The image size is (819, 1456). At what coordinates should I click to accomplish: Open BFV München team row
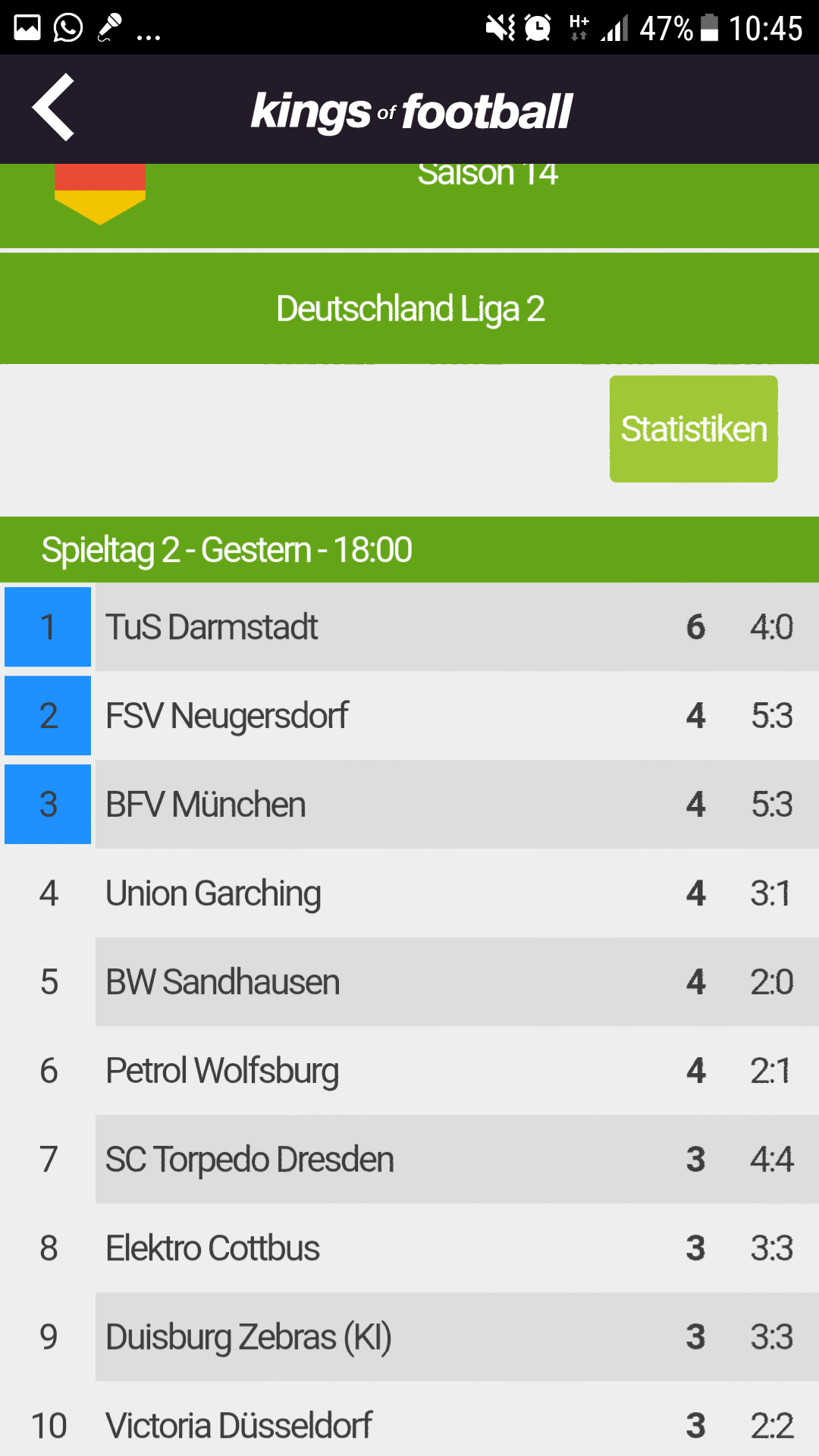(409, 805)
